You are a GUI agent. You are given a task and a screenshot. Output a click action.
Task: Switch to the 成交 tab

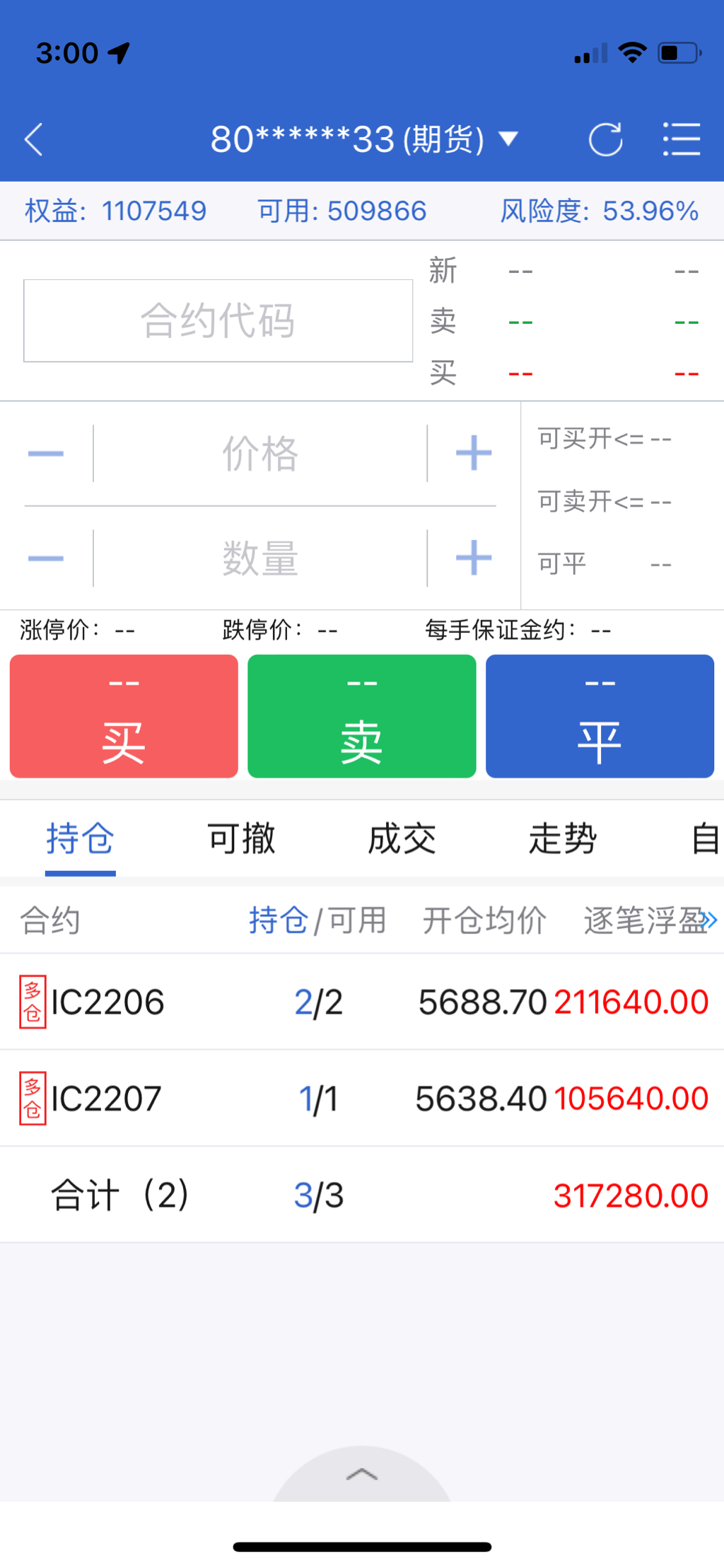(402, 839)
